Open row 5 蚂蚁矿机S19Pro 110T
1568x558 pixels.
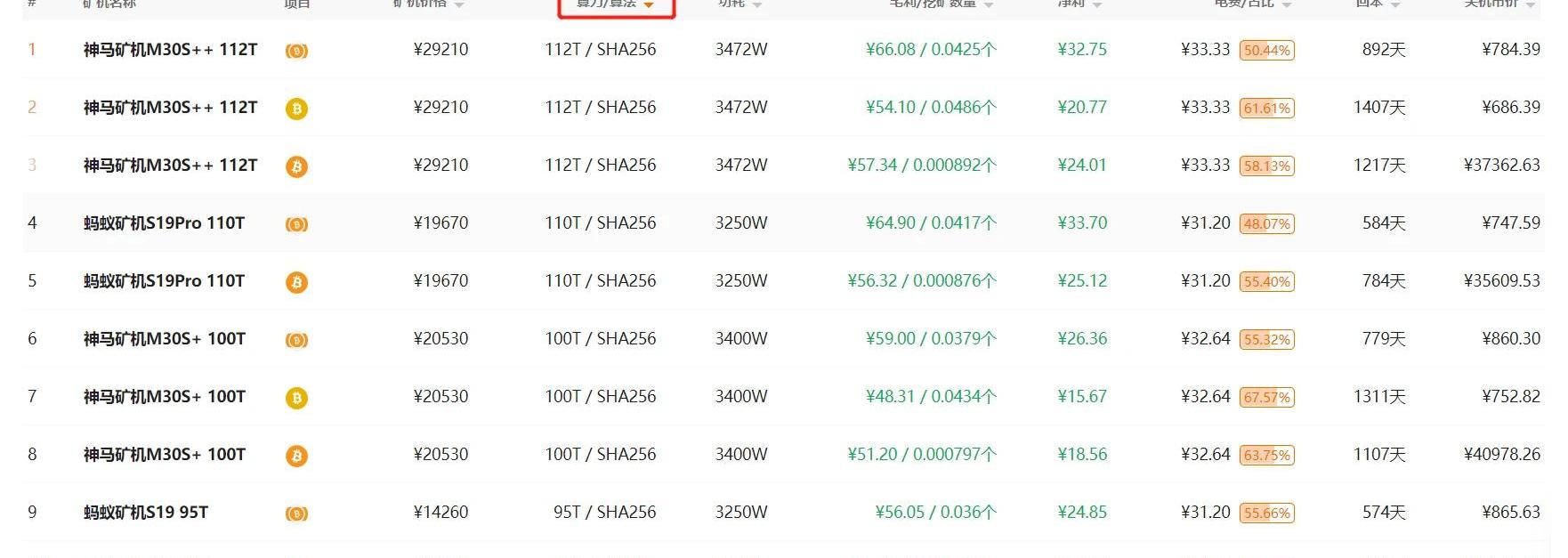[x=164, y=281]
